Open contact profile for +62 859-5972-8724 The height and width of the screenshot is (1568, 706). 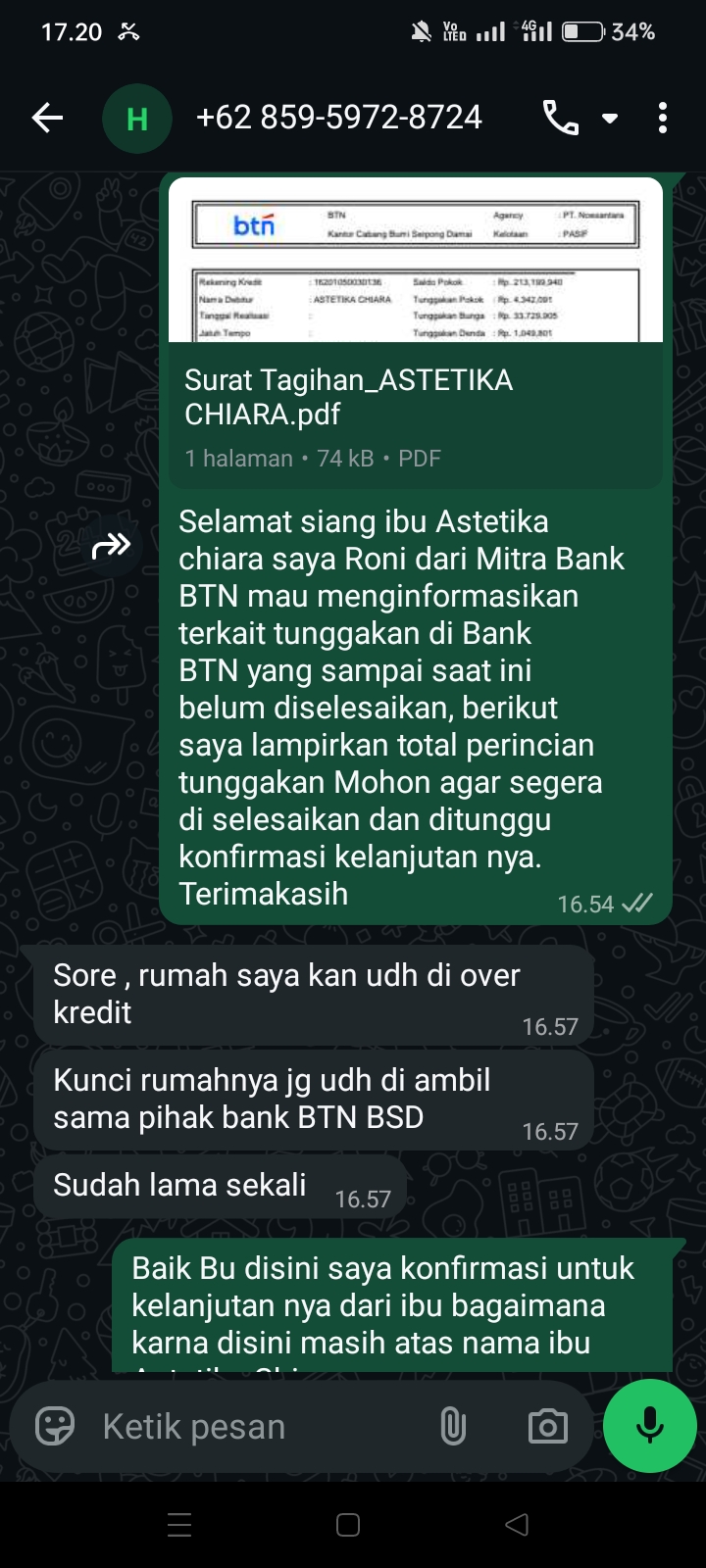click(x=338, y=119)
